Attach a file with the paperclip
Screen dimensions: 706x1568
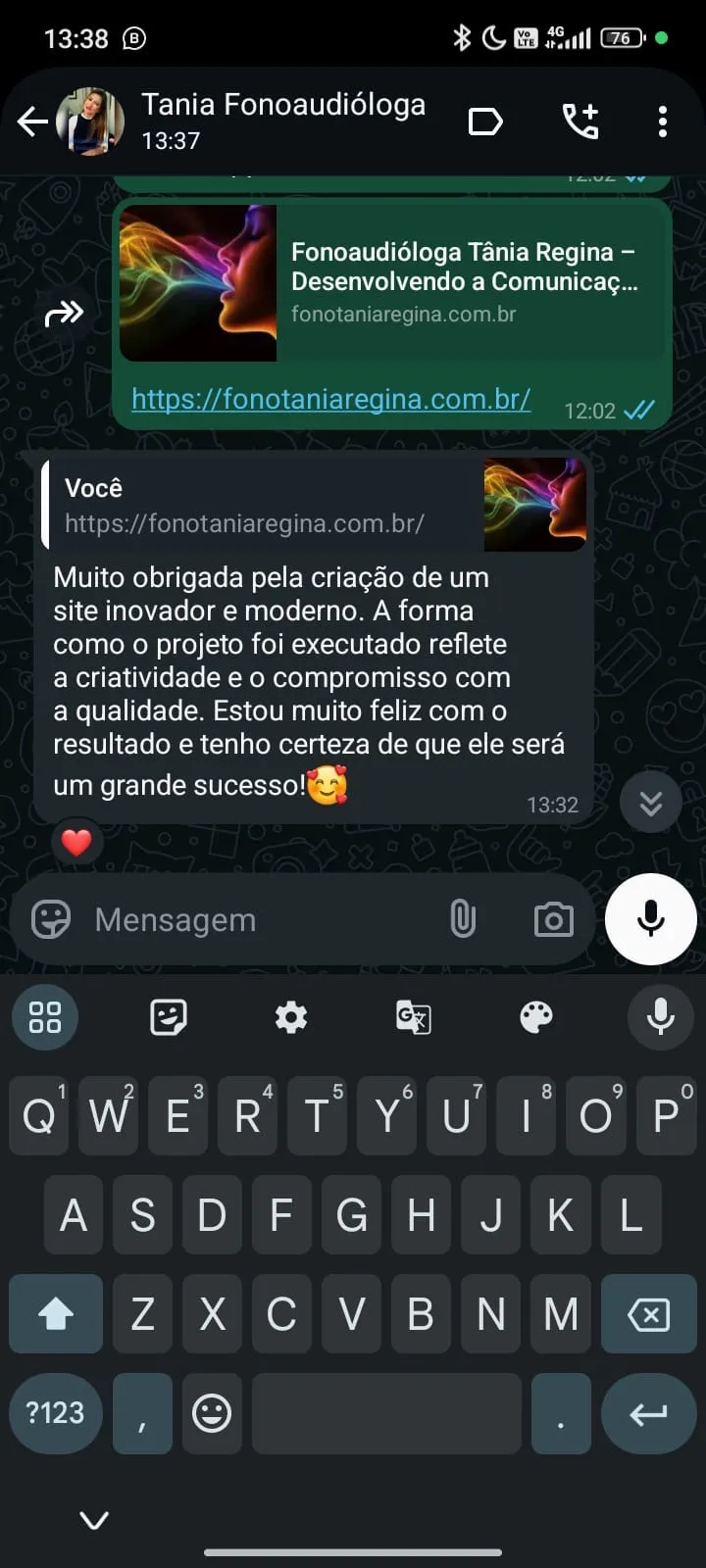tap(461, 919)
